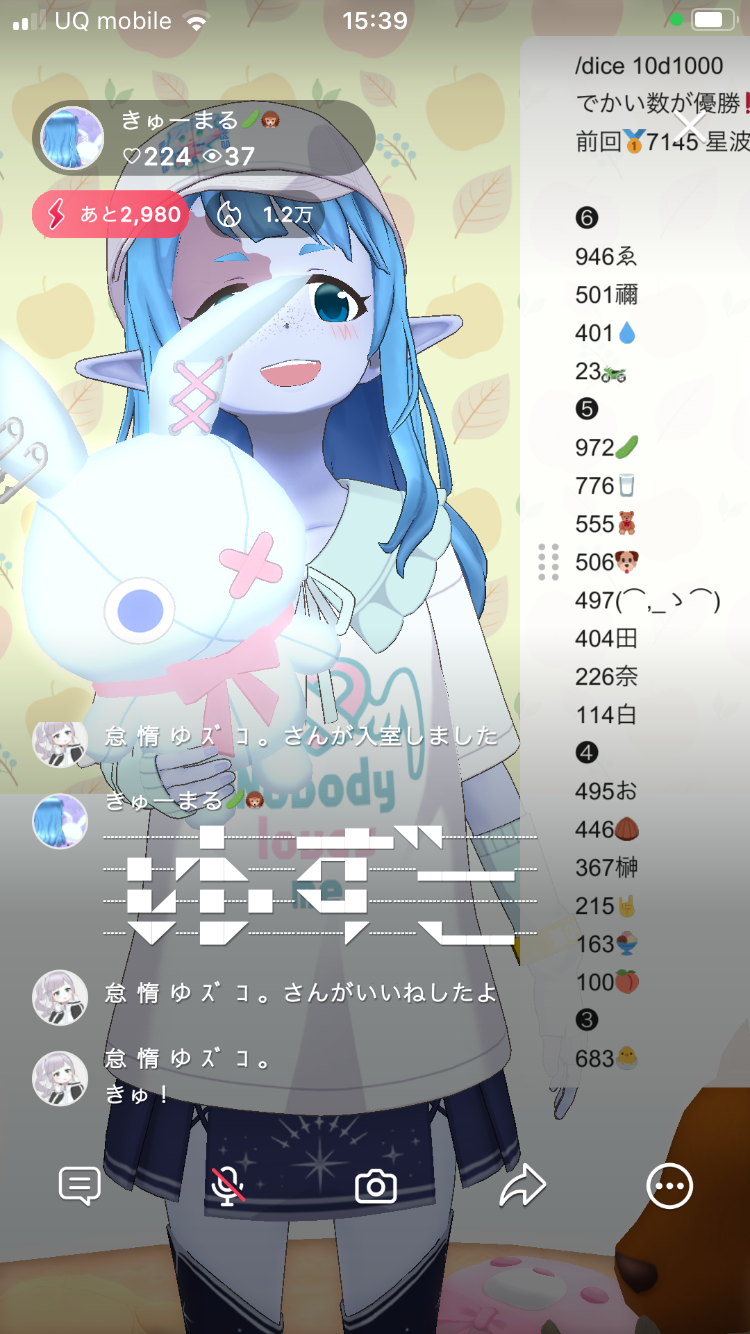
Task: Open the comment input icon
Action: [x=80, y=1187]
